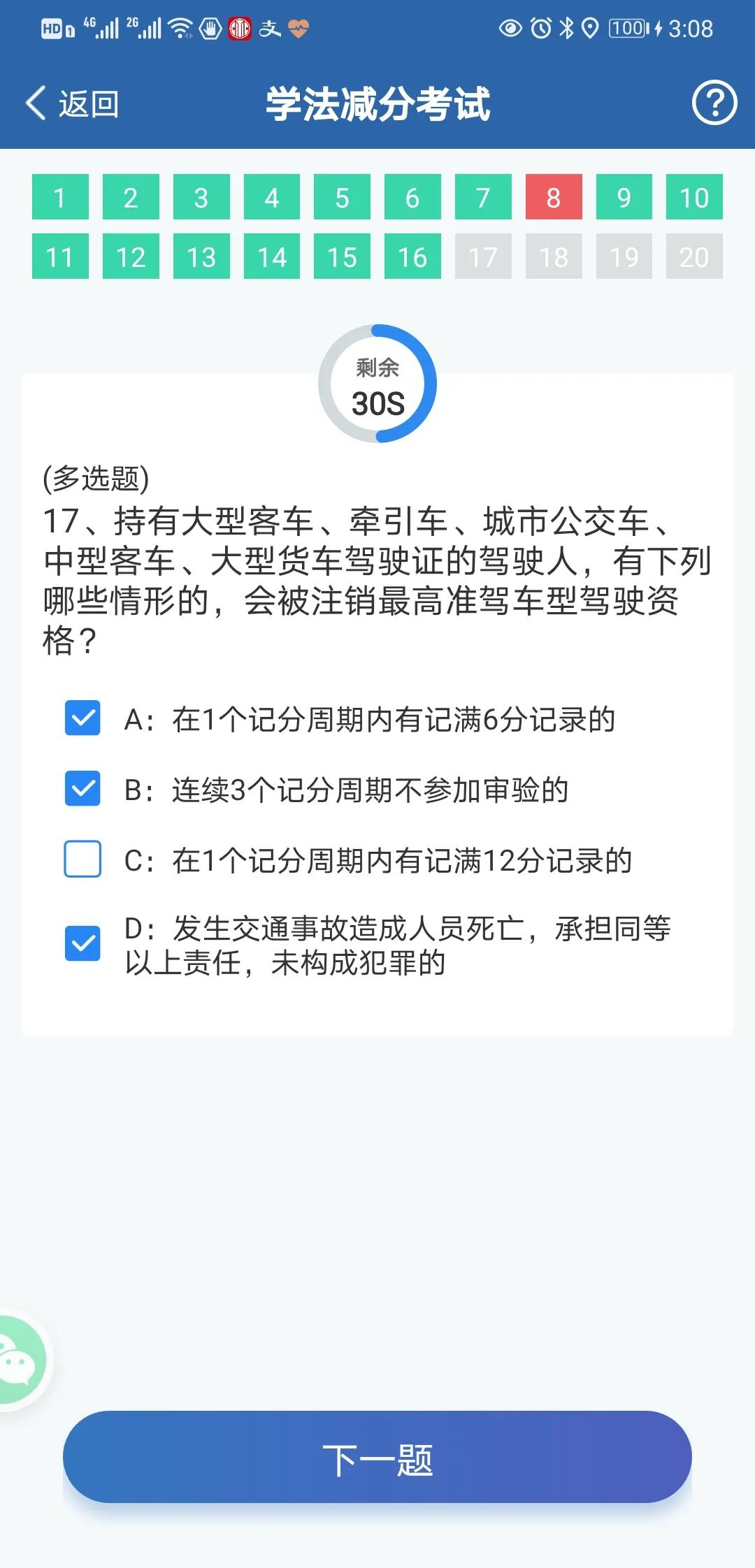Screen dimensions: 755x1568
Task: Select question 20 in the grid
Action: pyautogui.click(x=694, y=256)
